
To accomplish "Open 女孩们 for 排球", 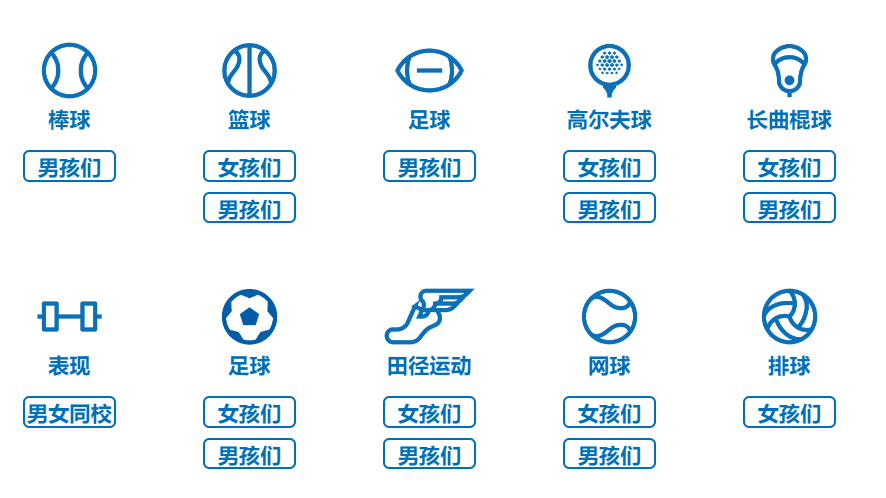I will click(789, 412).
